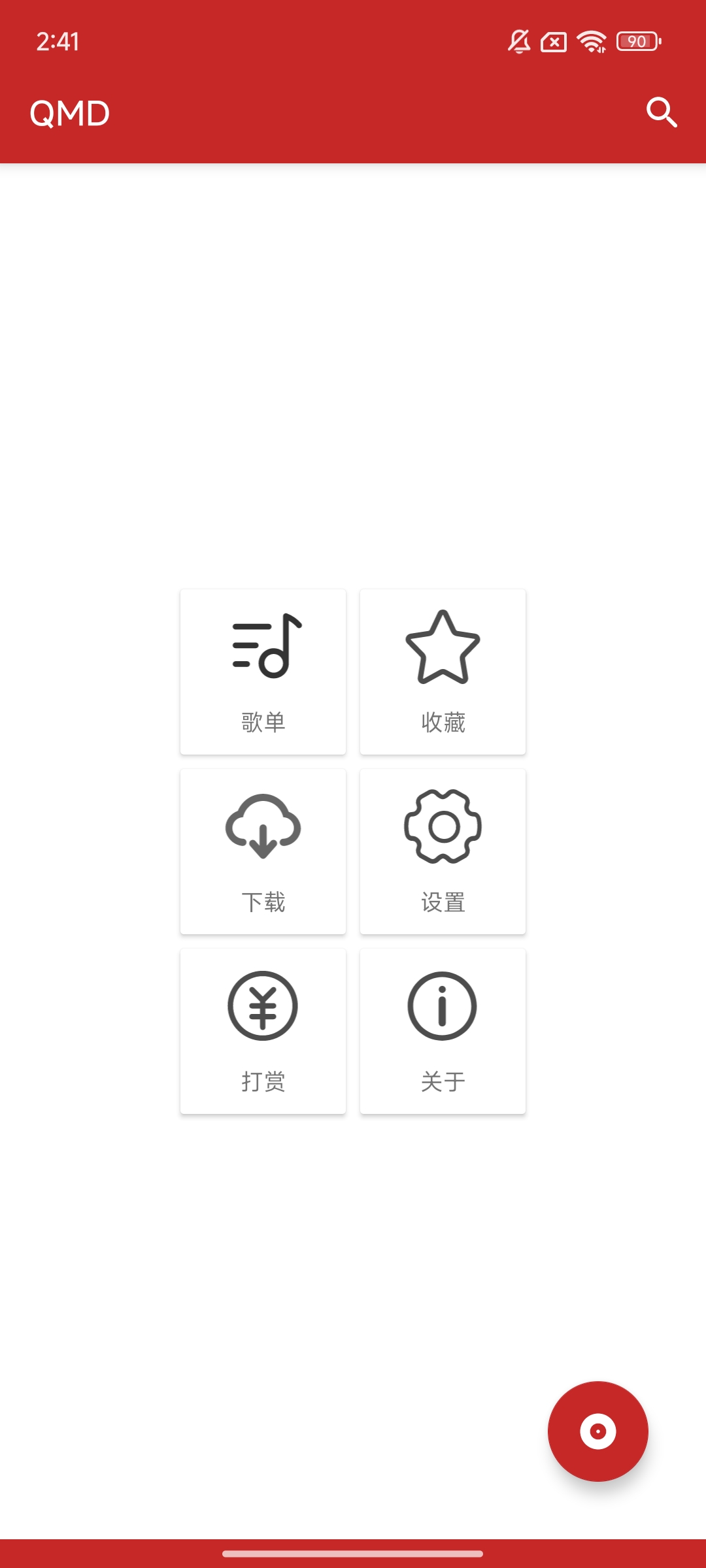Go to the 下载 downloads card
Screen dimensions: 706x1568
click(x=263, y=851)
